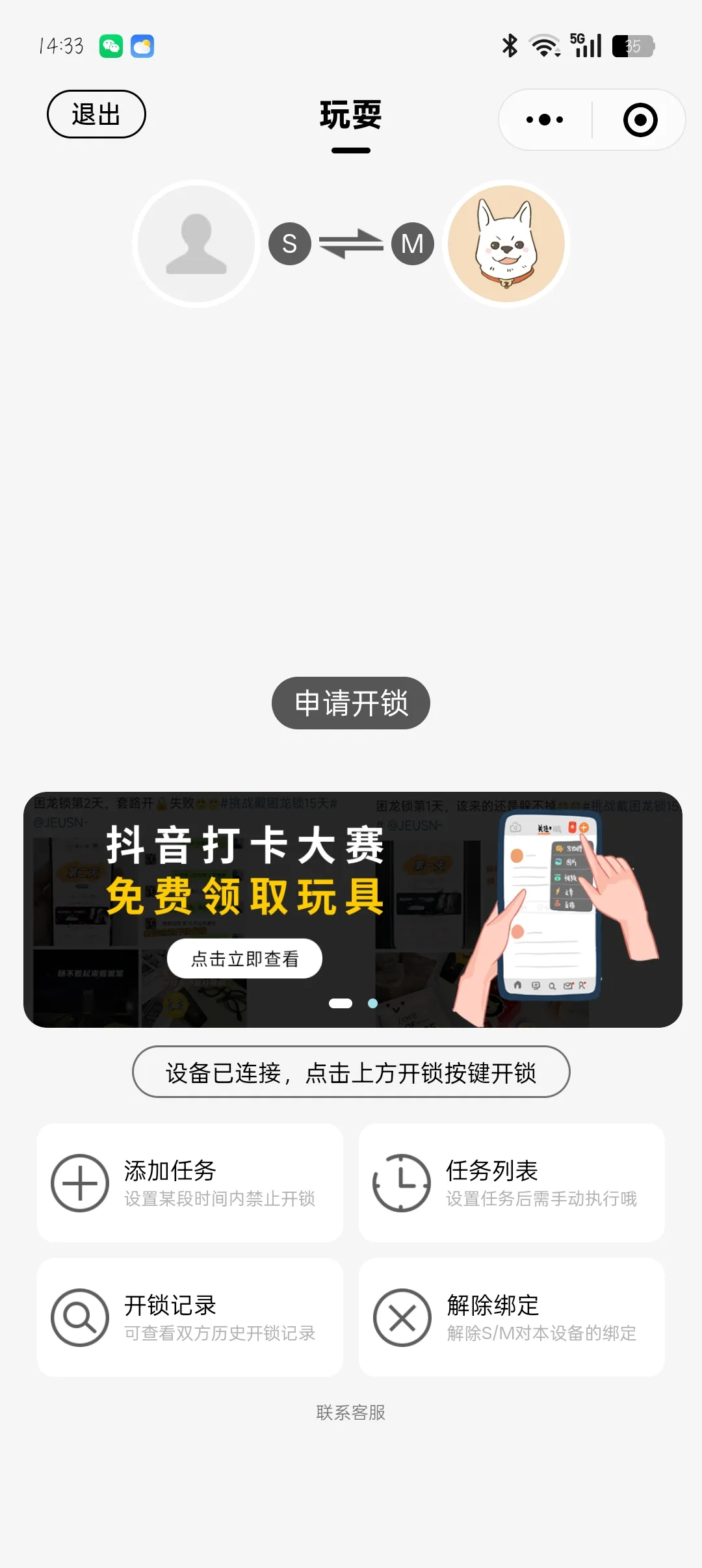Tap the dog avatar of the M user

pyautogui.click(x=506, y=244)
